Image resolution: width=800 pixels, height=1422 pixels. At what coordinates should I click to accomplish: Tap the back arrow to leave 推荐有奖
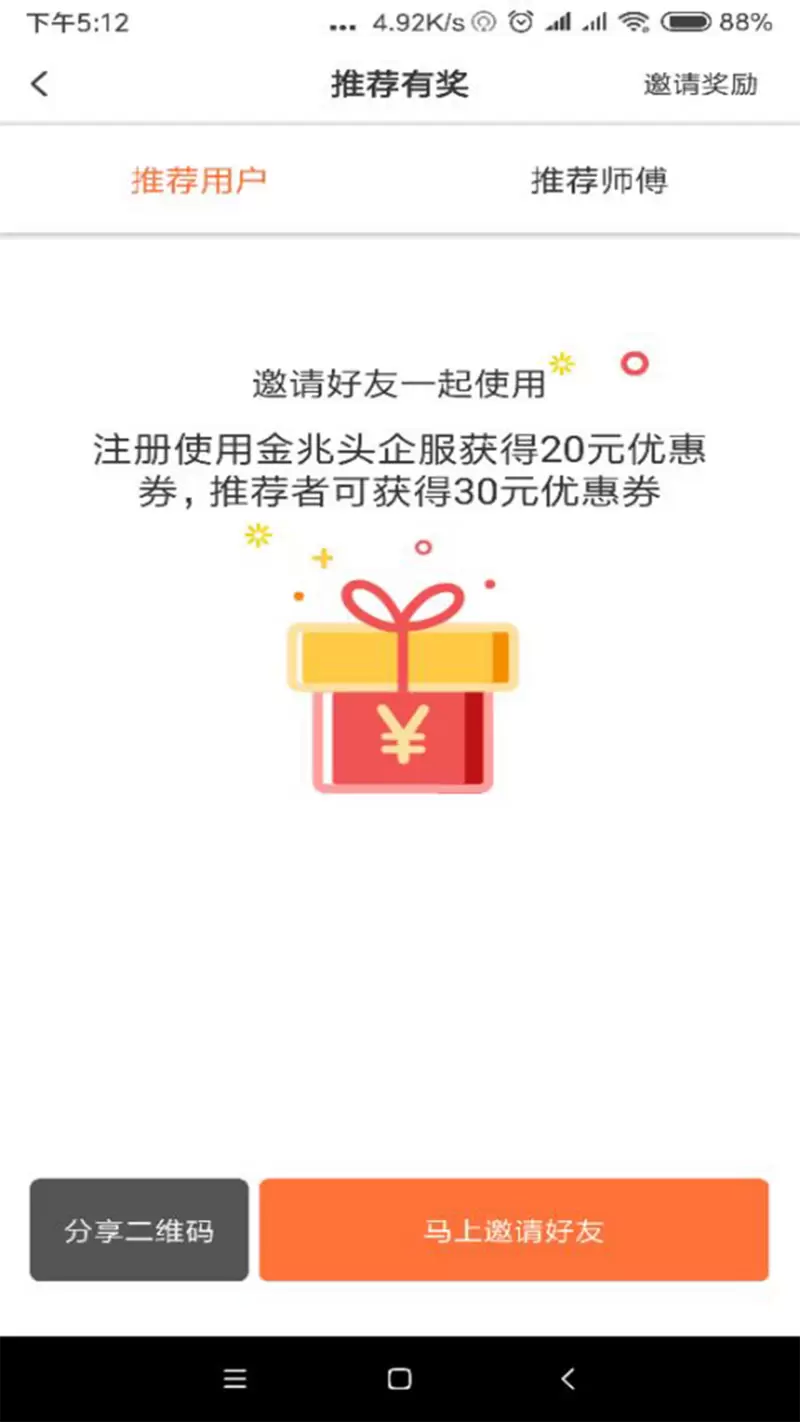coord(38,84)
